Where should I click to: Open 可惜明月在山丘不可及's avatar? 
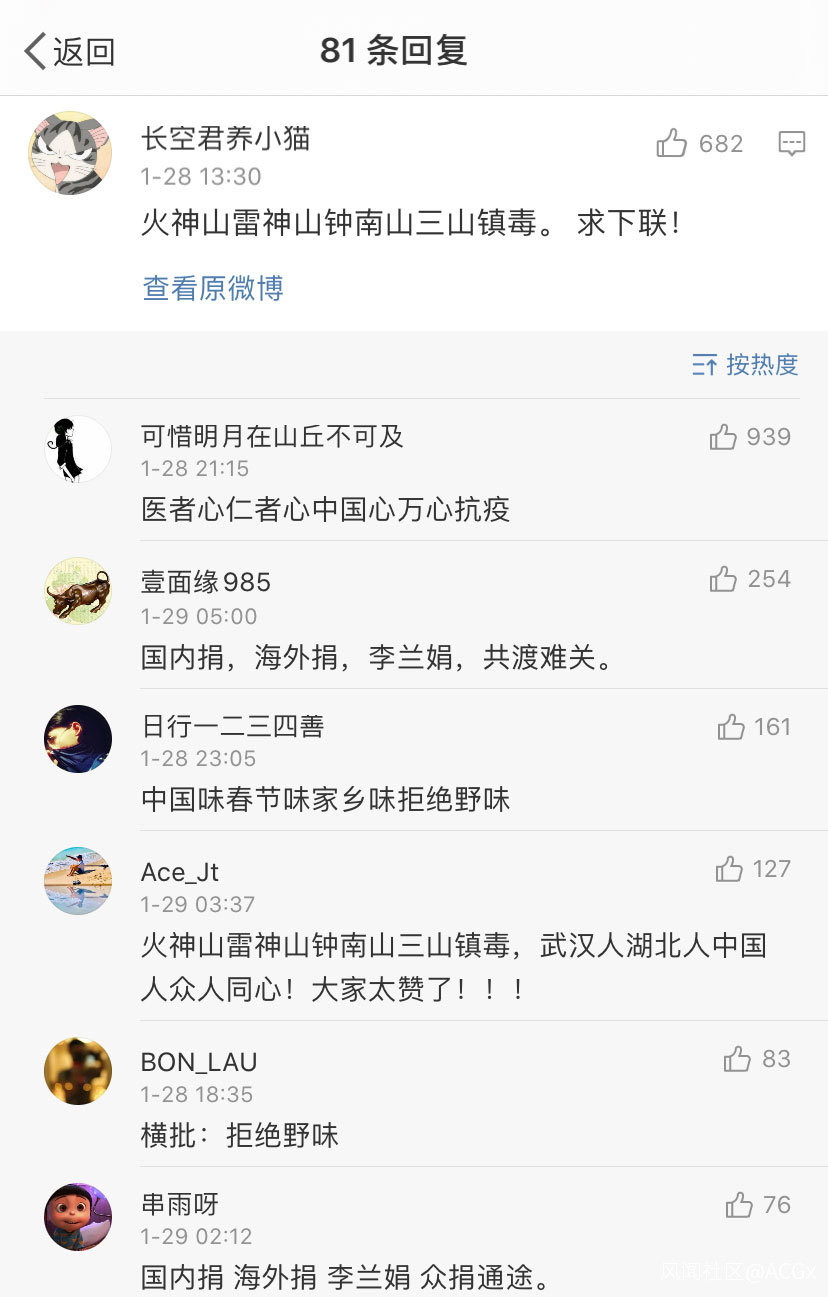(x=78, y=449)
